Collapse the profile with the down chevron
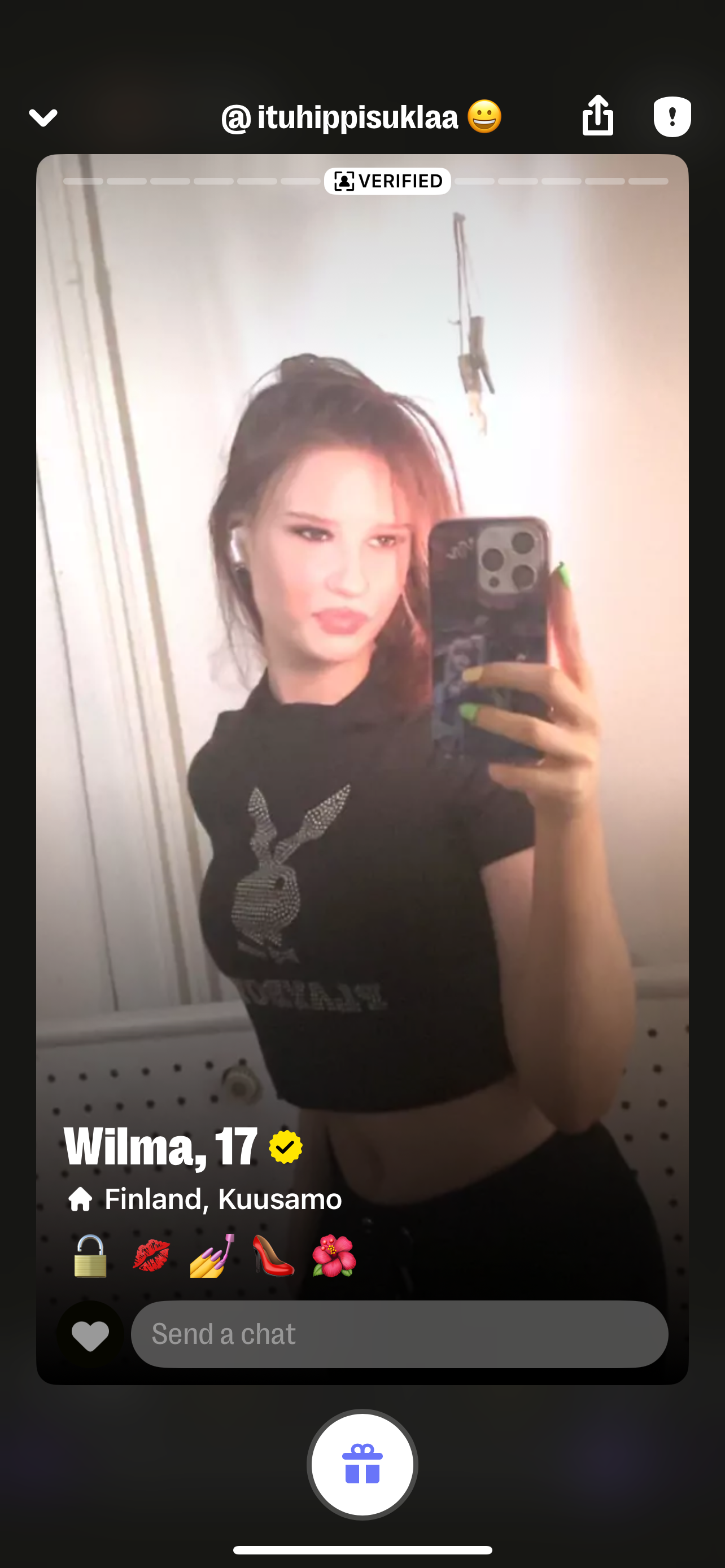Image resolution: width=725 pixels, height=1568 pixels. click(43, 117)
